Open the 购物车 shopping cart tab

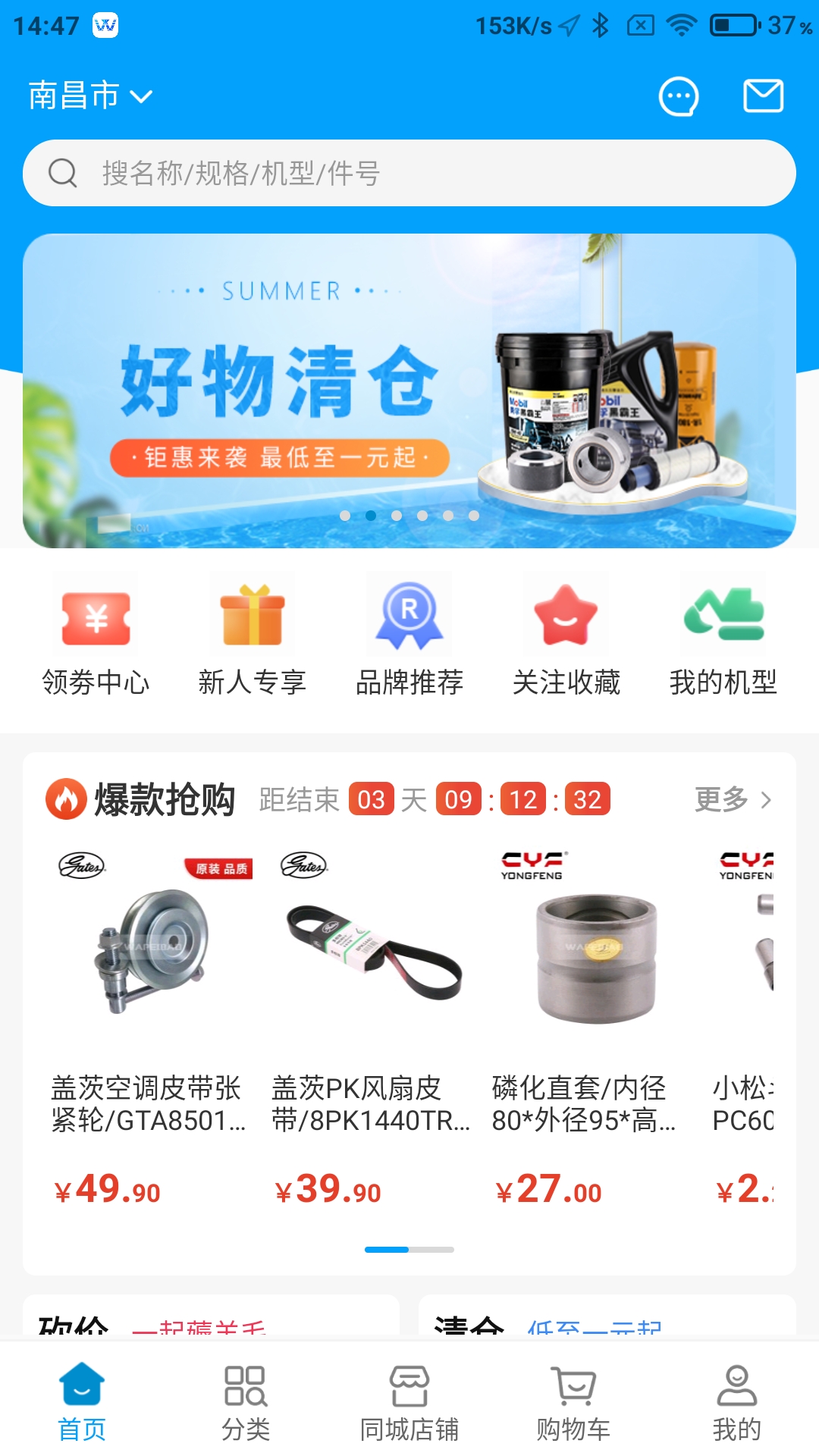[573, 1403]
